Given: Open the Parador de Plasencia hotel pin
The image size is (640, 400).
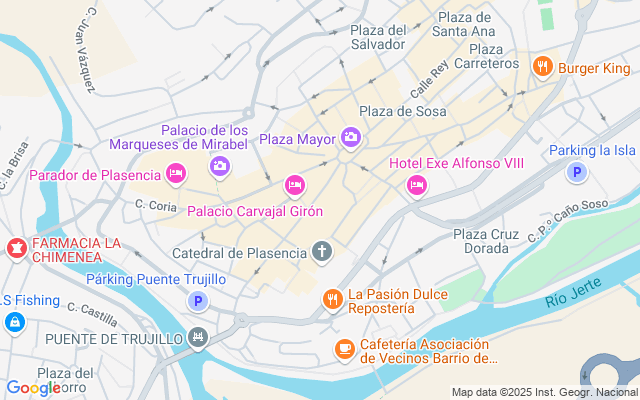Looking at the screenshot, I should click(176, 174).
